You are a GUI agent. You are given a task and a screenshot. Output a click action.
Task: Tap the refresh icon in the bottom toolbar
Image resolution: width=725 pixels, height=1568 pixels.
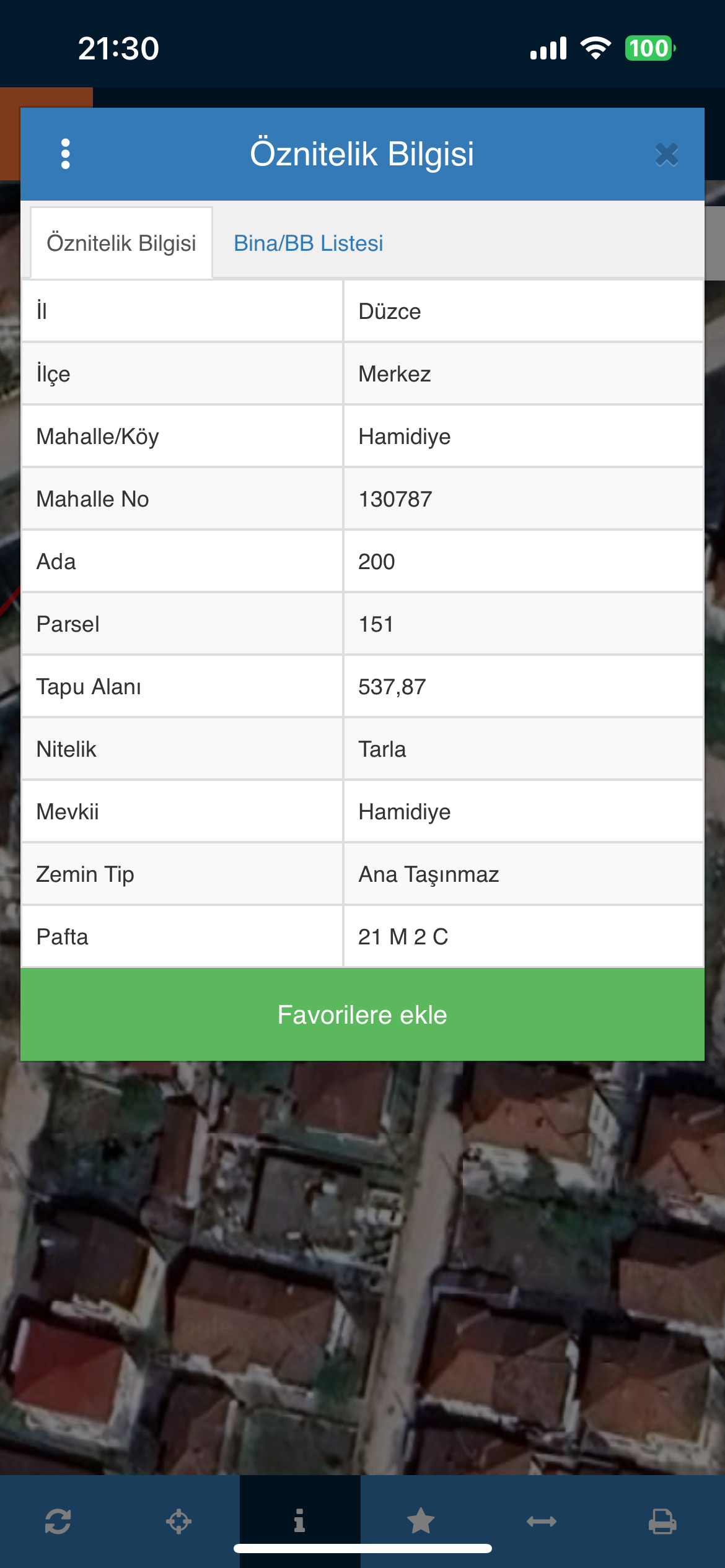click(x=58, y=1521)
